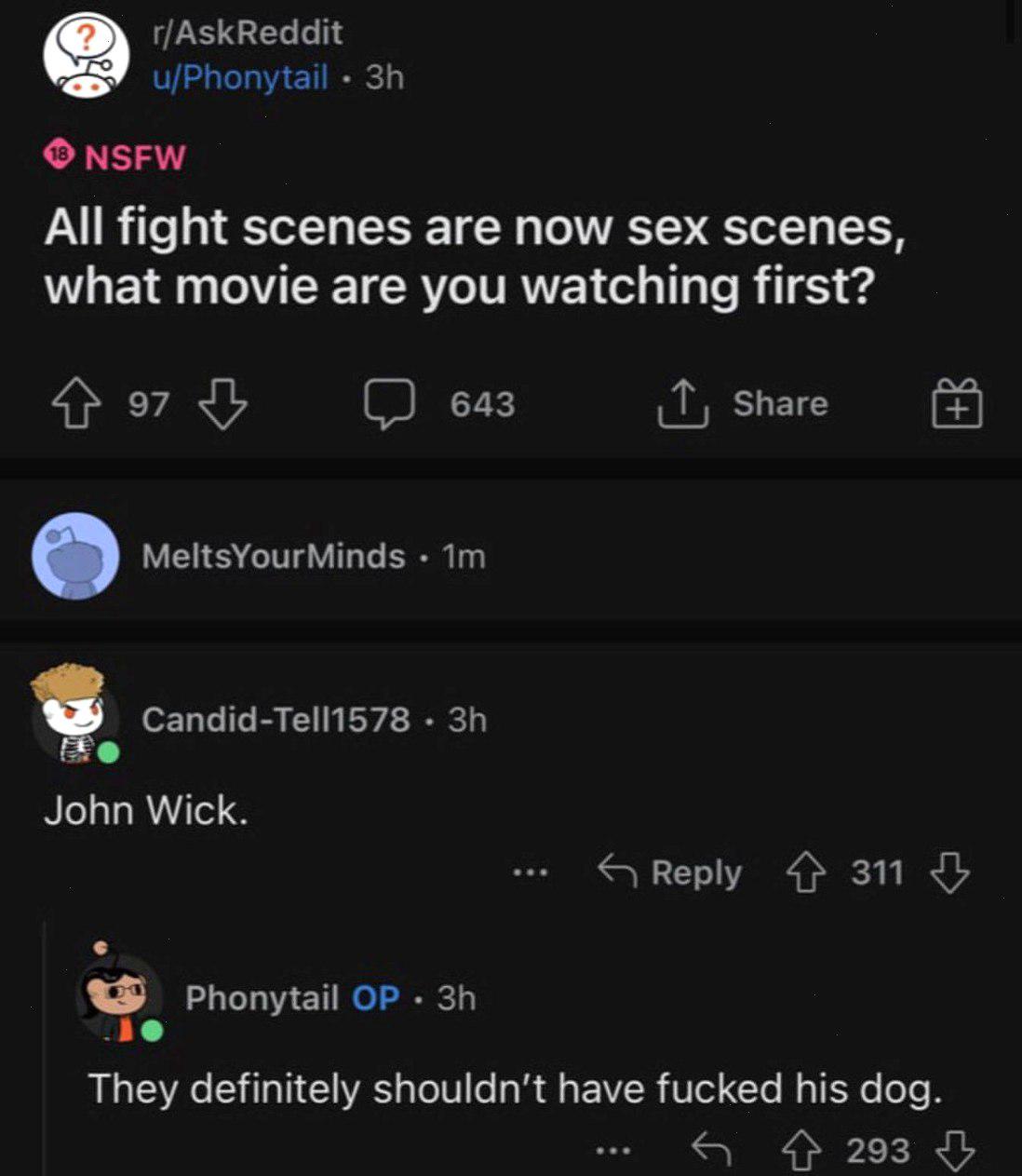
Task: Downvote Phonytail's reply comment
Action: tap(954, 1152)
